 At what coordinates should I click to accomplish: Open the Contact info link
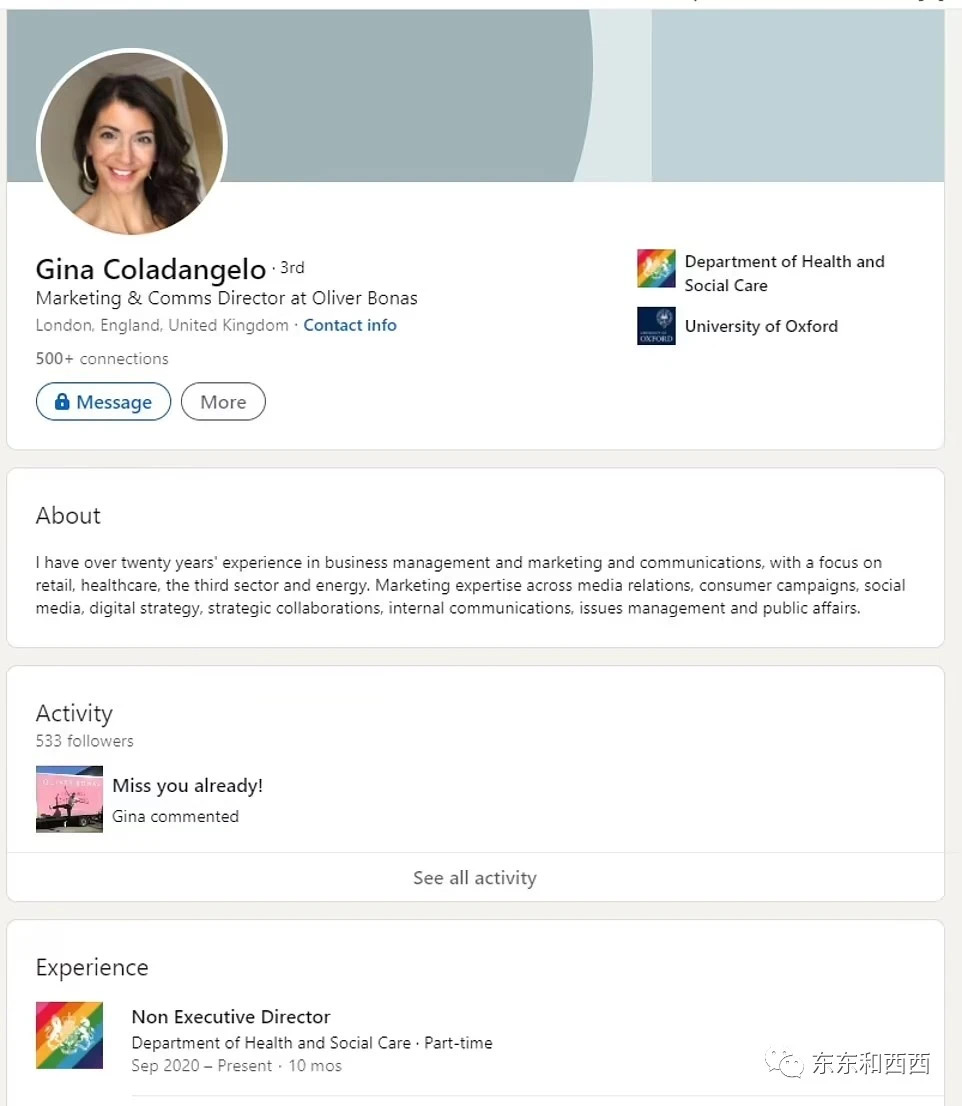(x=349, y=325)
